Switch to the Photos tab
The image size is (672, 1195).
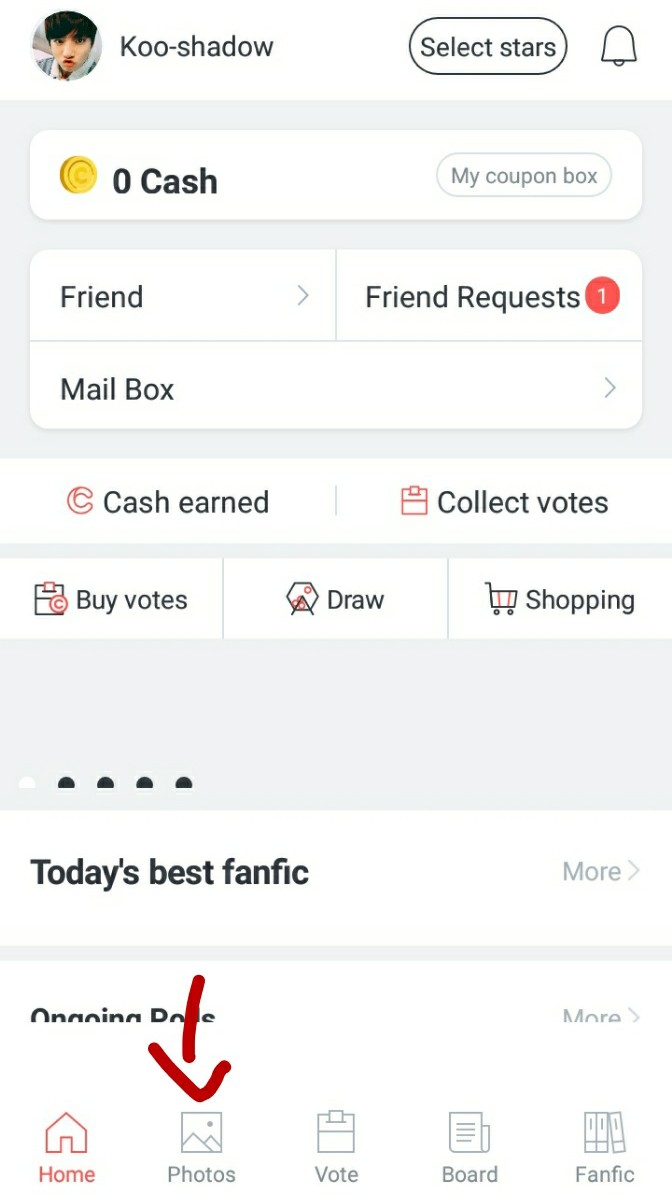201,1147
